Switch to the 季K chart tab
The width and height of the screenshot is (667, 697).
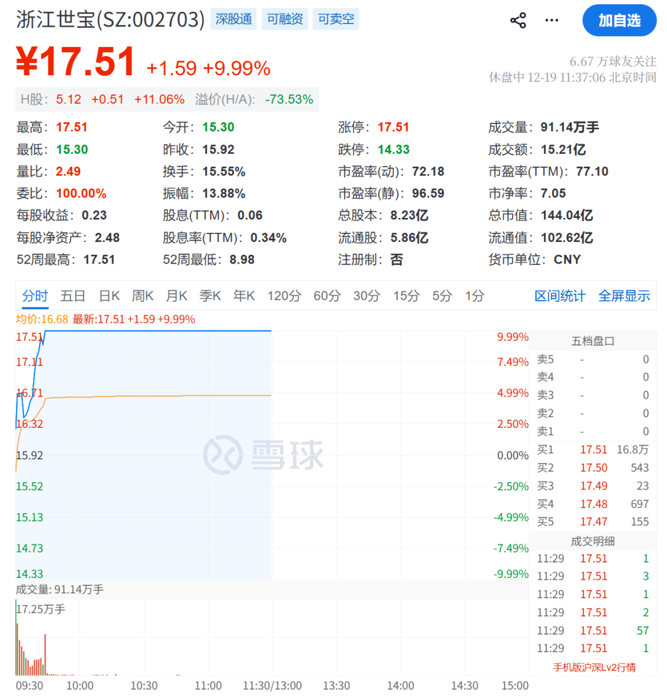(210, 295)
